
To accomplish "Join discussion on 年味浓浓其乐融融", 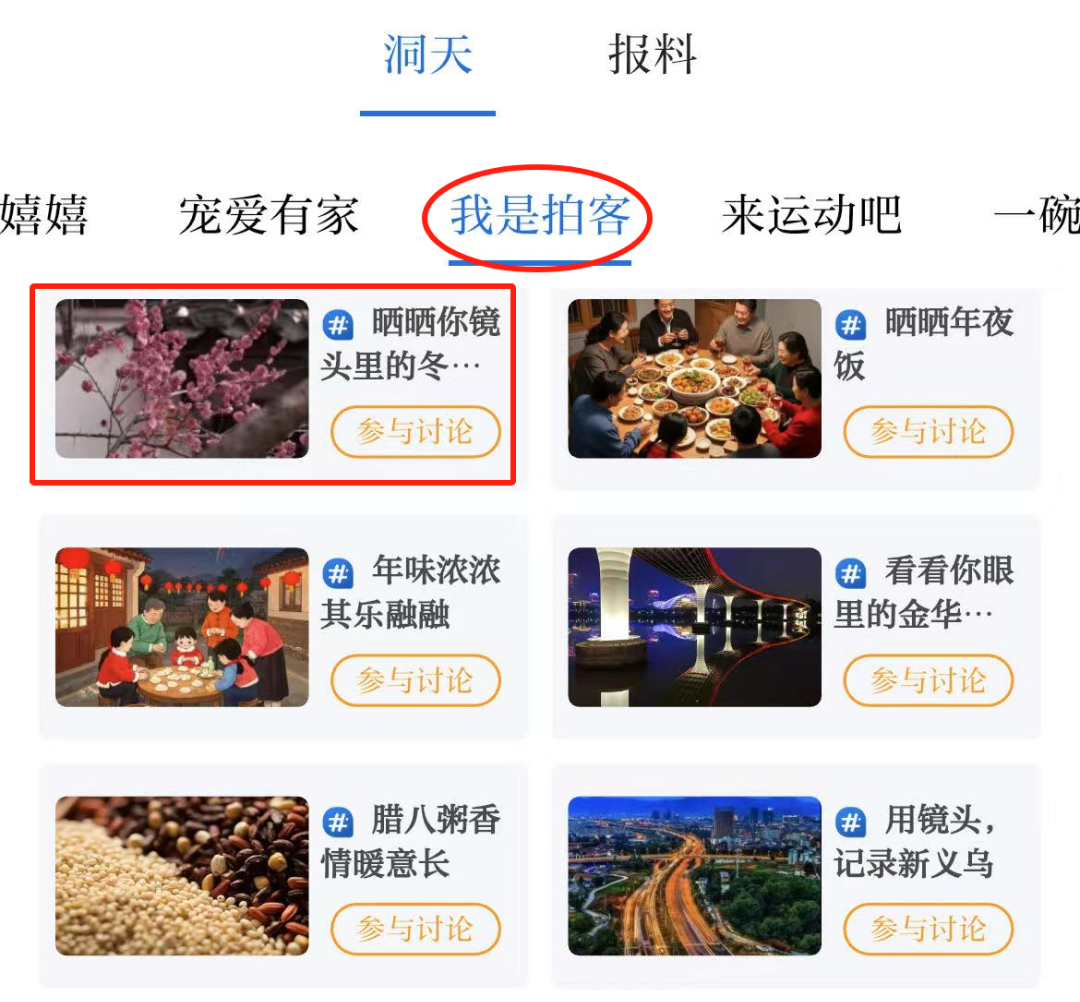I will [x=415, y=682].
